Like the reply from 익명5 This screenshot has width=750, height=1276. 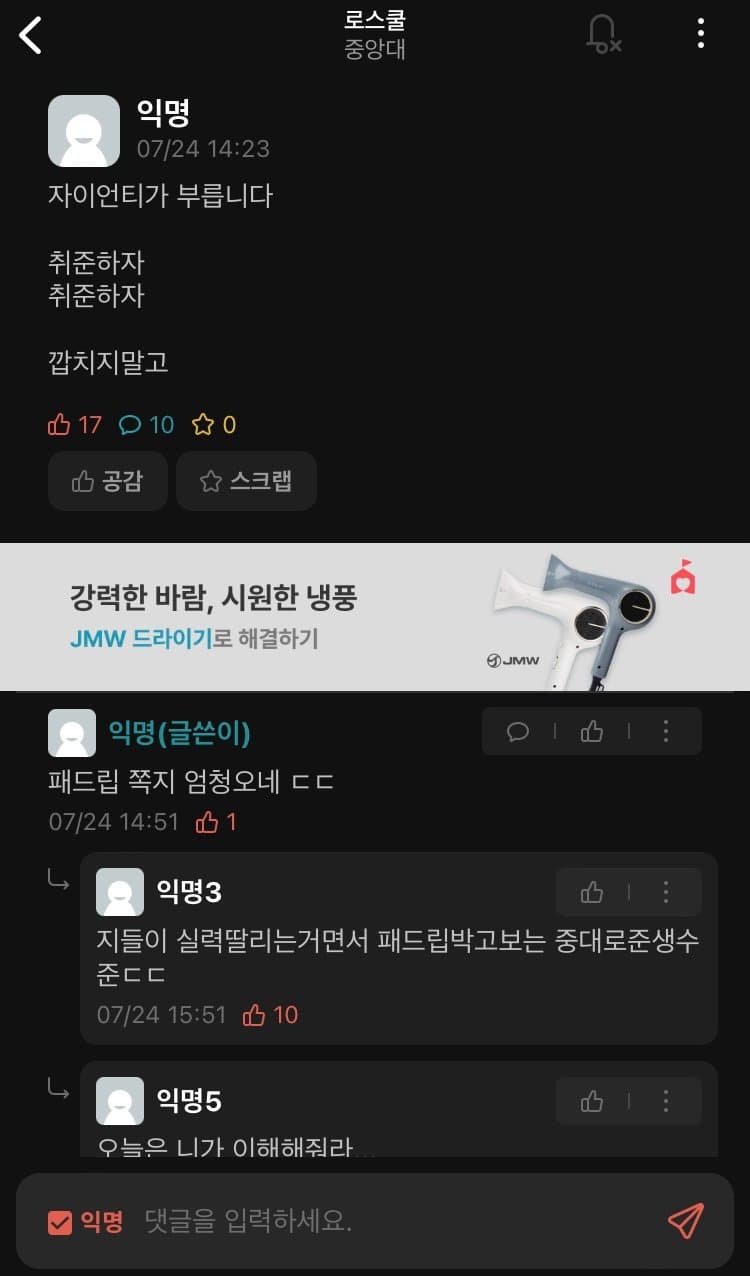pos(592,1101)
